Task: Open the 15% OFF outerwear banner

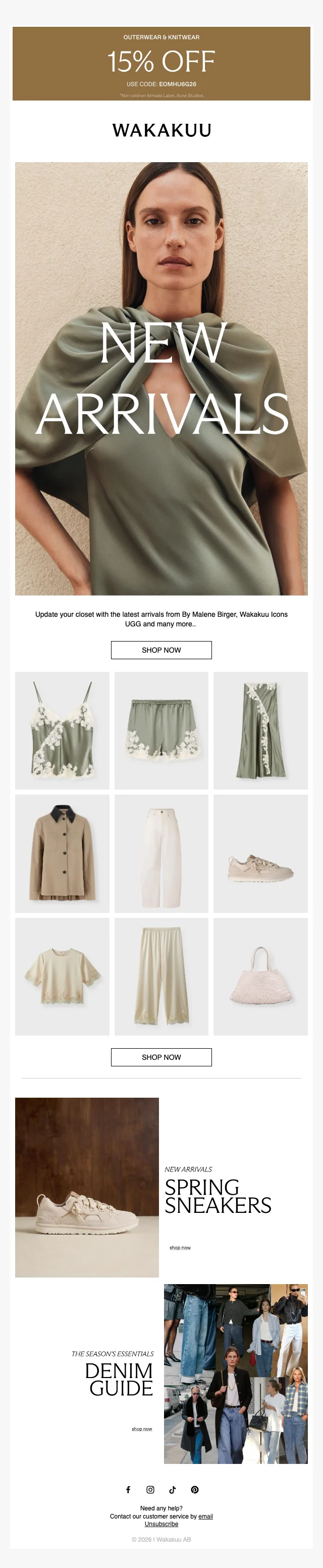Action: coord(161,63)
